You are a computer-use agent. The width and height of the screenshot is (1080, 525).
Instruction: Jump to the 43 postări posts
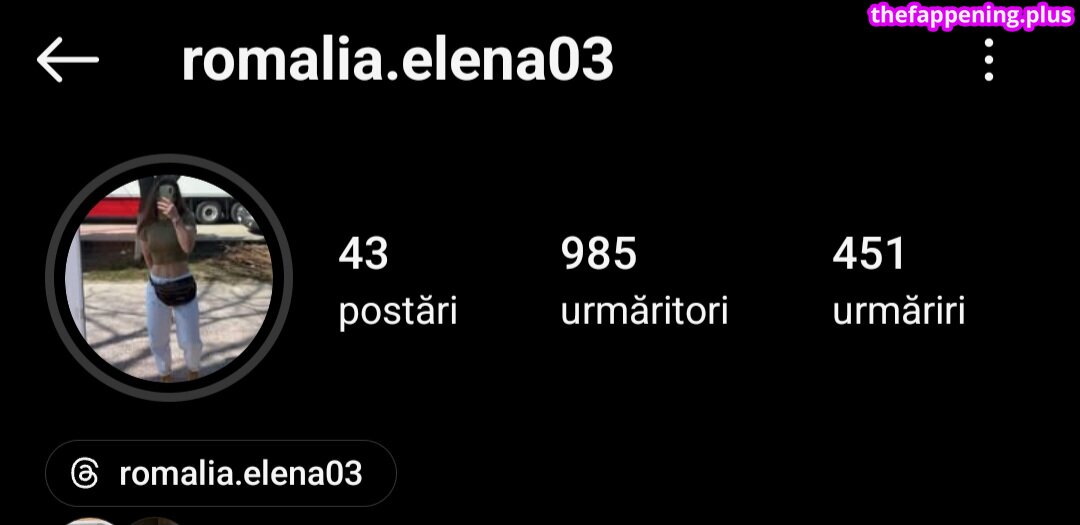click(x=397, y=282)
